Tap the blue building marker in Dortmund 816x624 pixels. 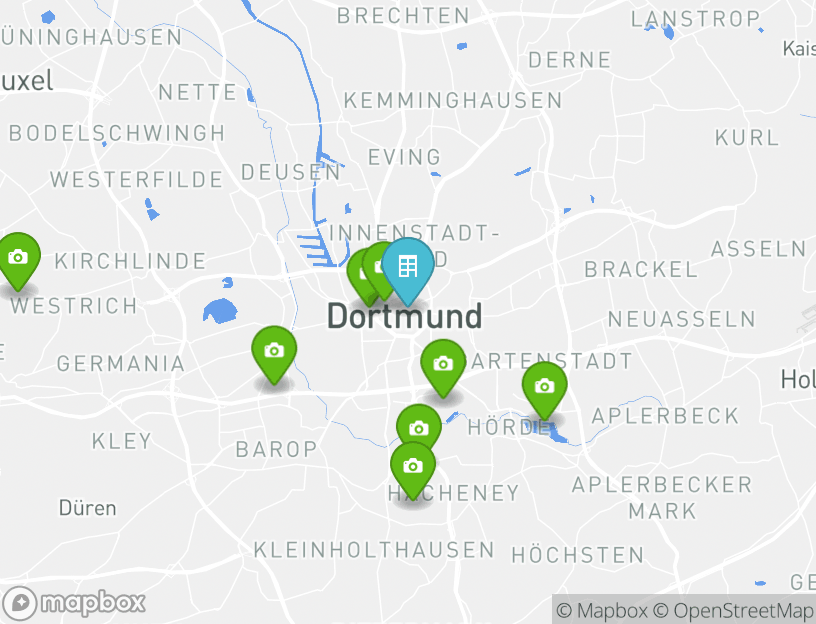407,267
